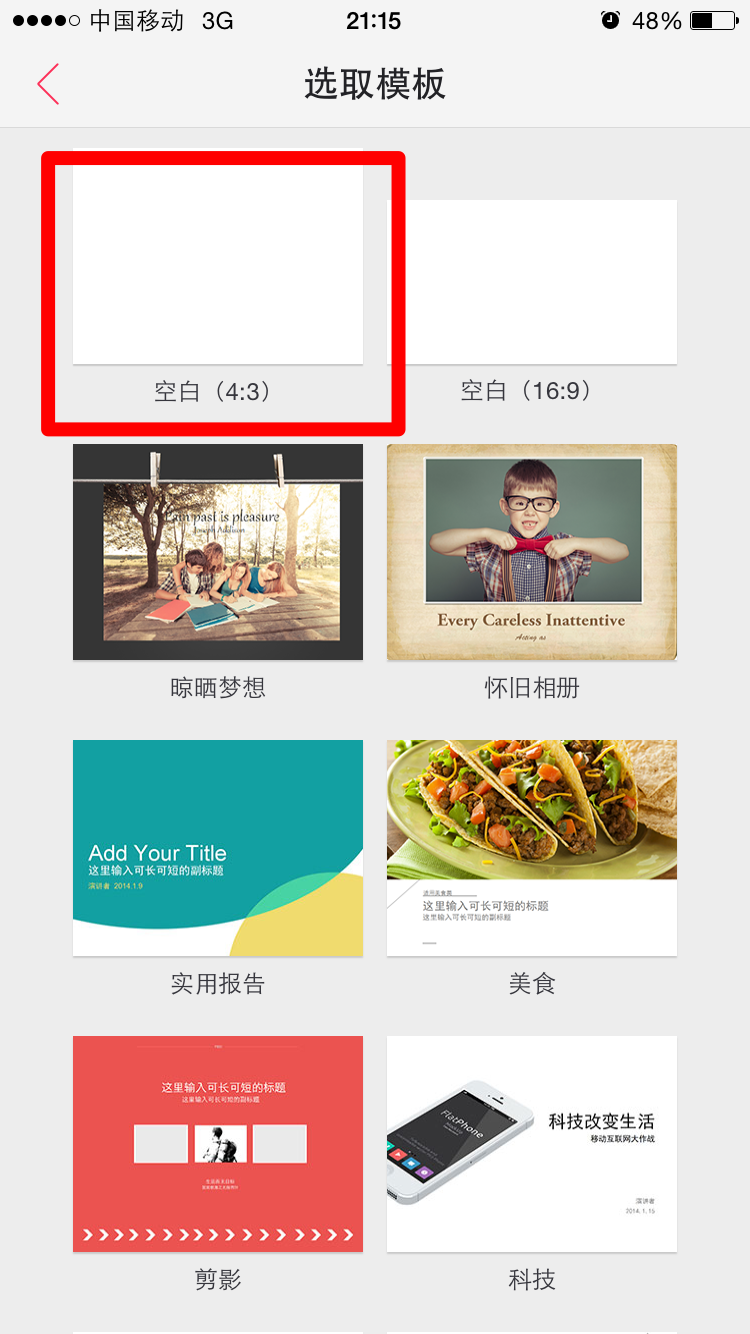
Task: Pick the 怀旧相册 template
Action: click(x=532, y=552)
